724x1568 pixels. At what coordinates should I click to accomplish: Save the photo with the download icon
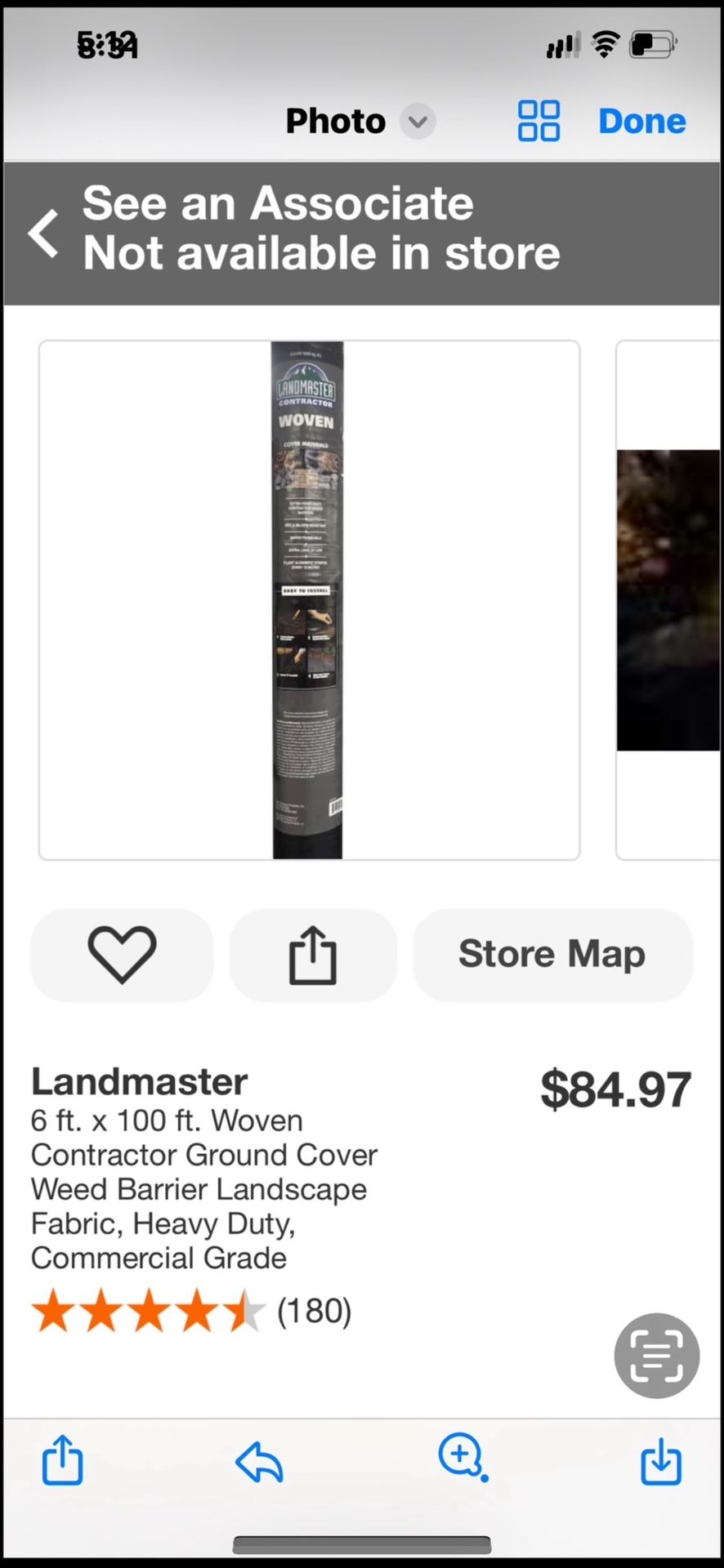tap(660, 1460)
